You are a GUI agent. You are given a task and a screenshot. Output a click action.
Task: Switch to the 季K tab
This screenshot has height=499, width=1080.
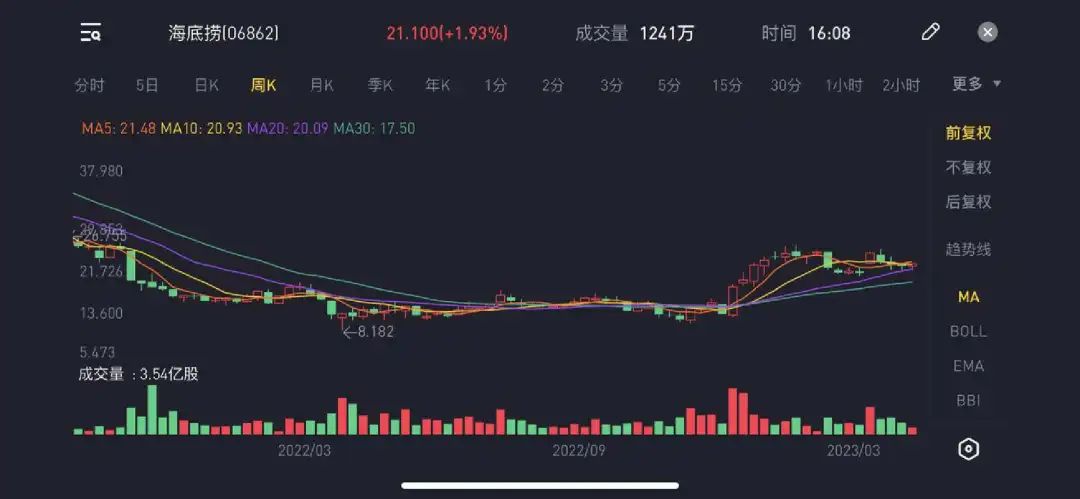click(x=380, y=85)
